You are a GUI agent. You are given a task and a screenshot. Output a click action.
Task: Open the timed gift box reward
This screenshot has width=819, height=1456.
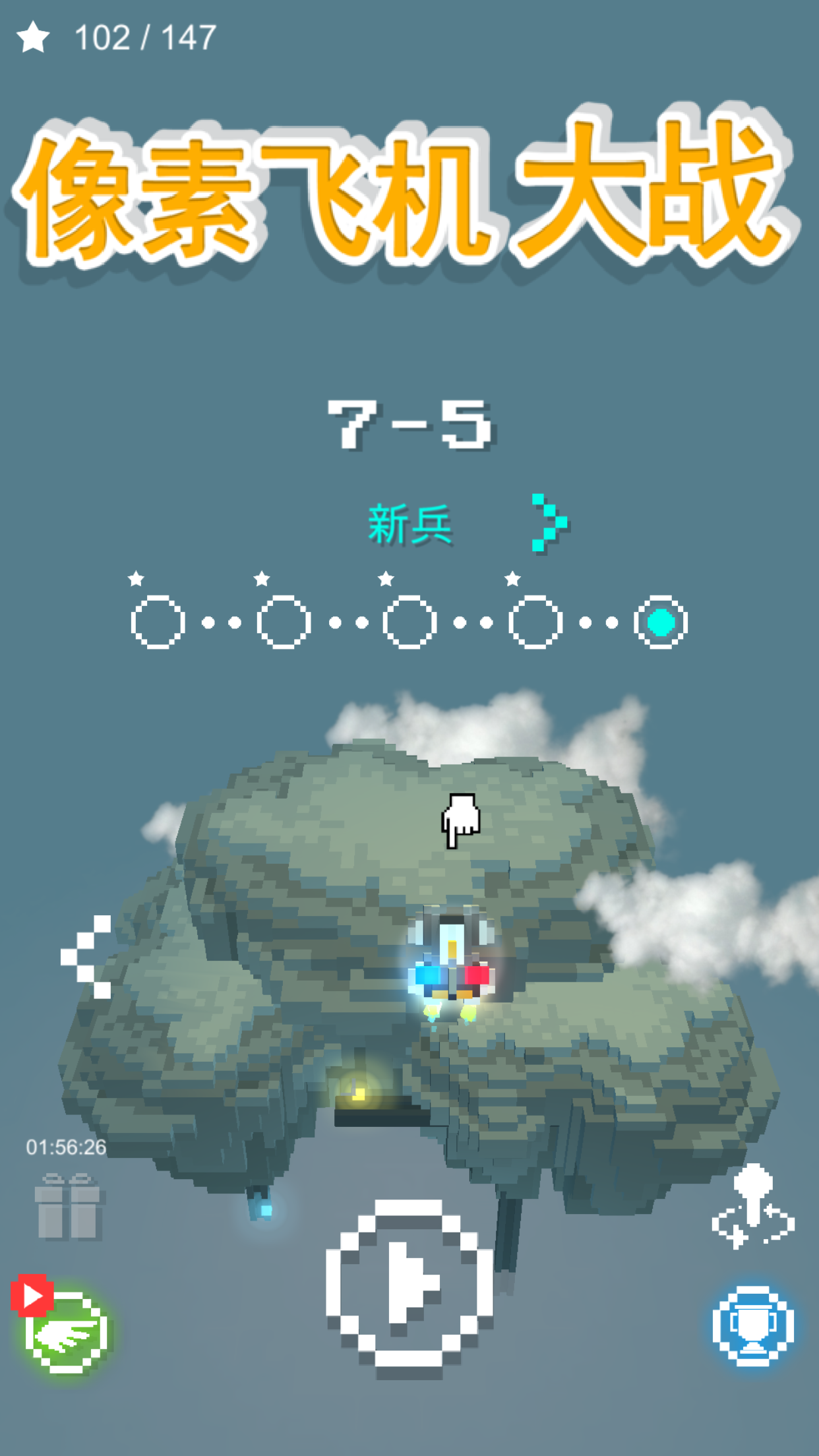68,1206
